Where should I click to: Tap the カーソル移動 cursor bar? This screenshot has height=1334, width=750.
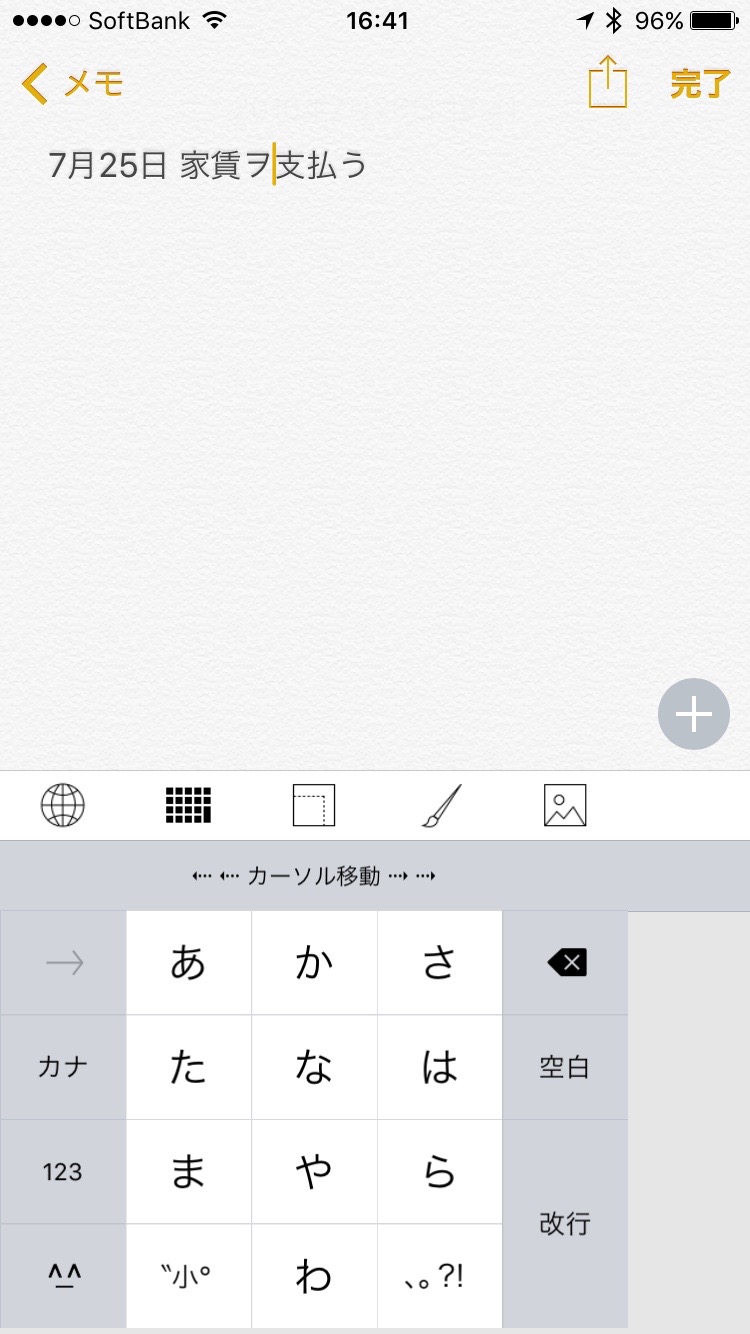pyautogui.click(x=314, y=876)
